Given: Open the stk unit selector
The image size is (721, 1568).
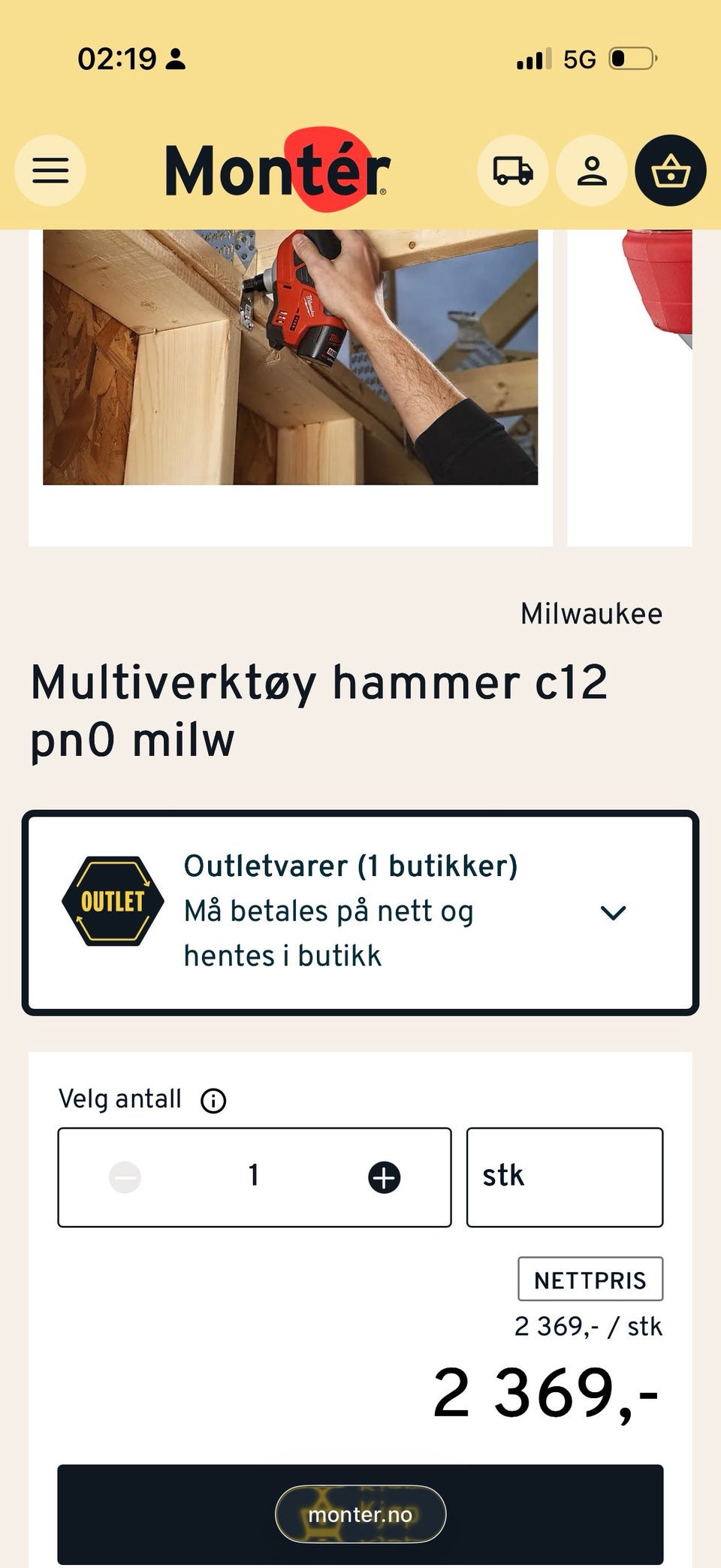Looking at the screenshot, I should (x=564, y=1175).
